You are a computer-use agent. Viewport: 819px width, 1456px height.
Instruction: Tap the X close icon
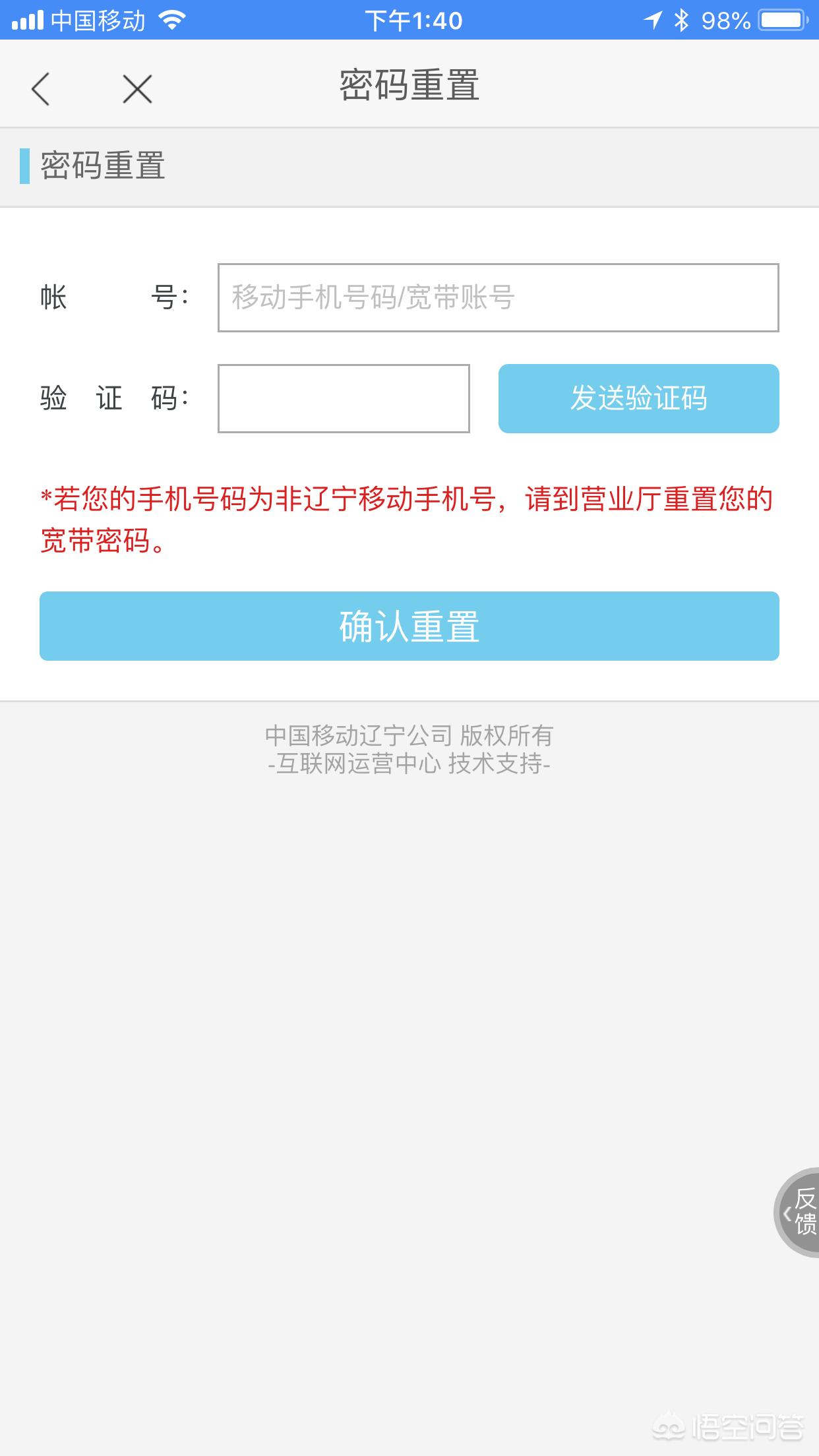click(135, 88)
